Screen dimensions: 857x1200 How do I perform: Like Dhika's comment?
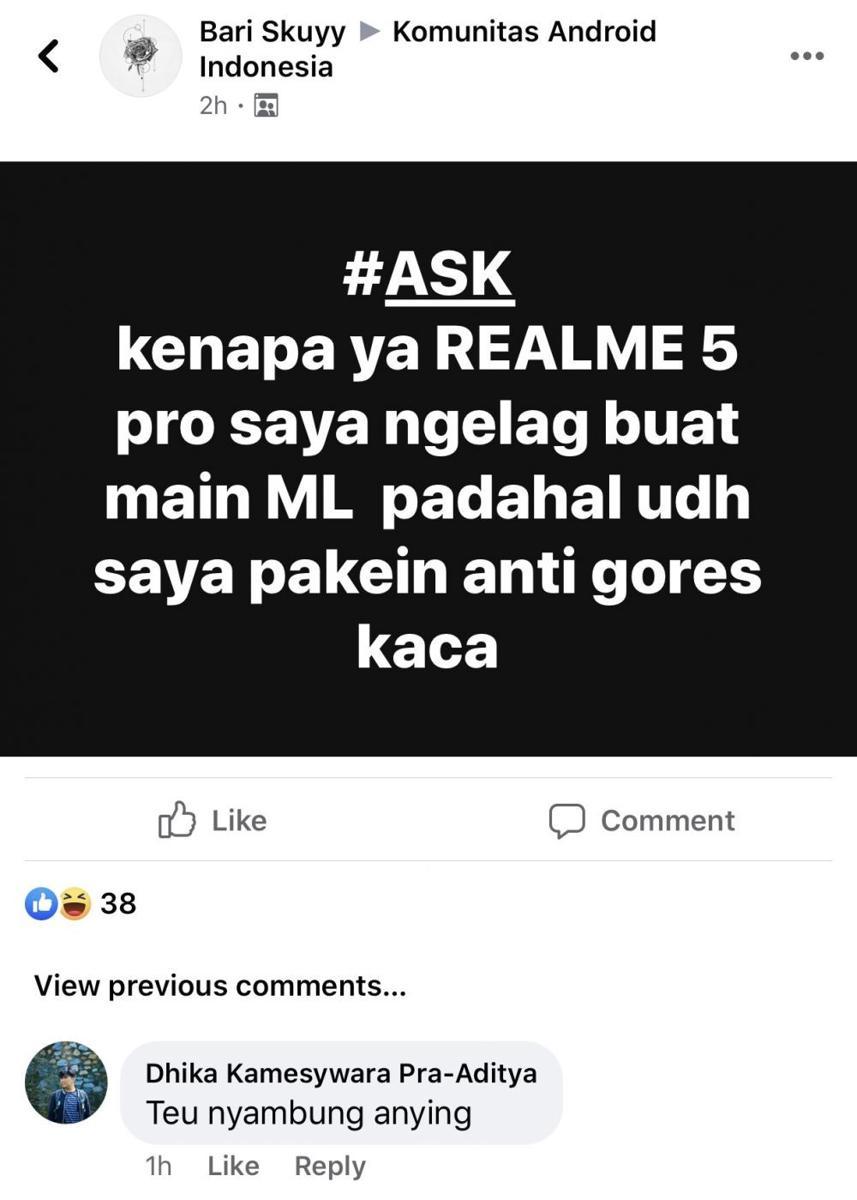pyautogui.click(x=233, y=1166)
